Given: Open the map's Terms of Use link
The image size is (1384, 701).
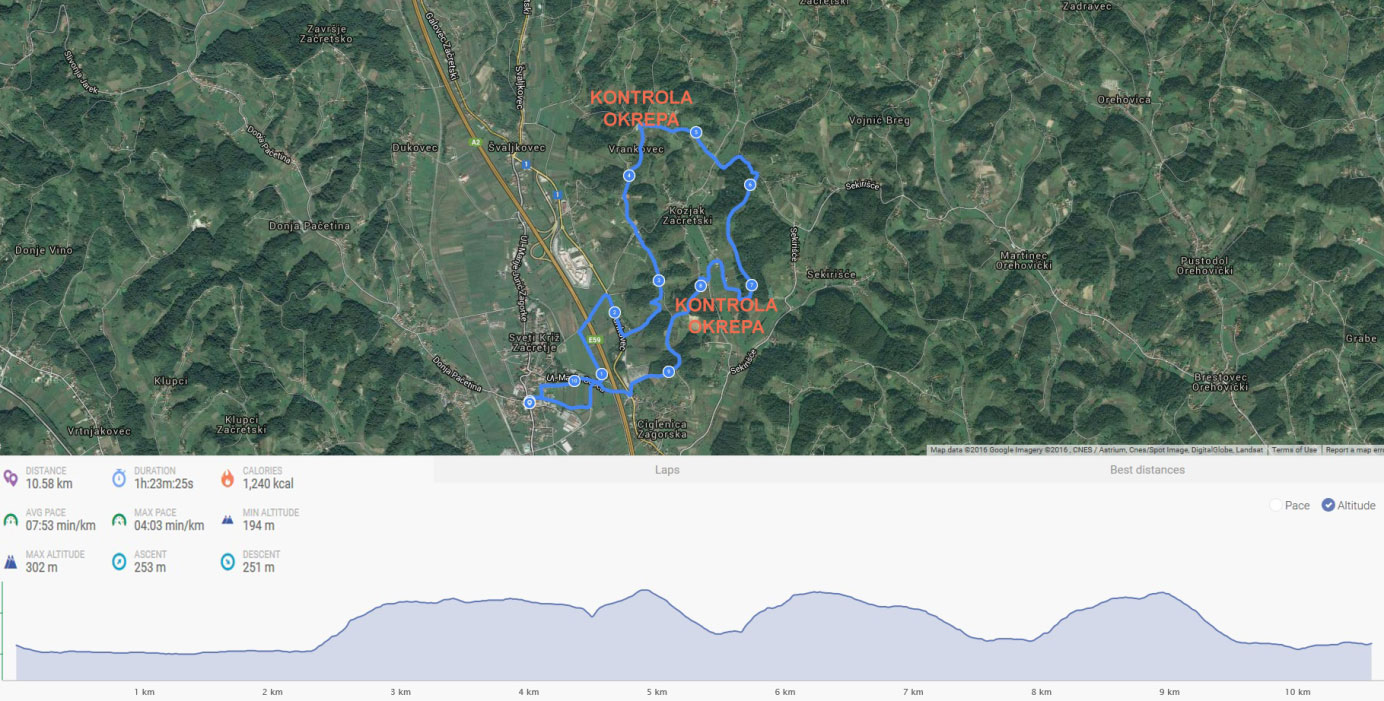Looking at the screenshot, I should (x=1294, y=450).
